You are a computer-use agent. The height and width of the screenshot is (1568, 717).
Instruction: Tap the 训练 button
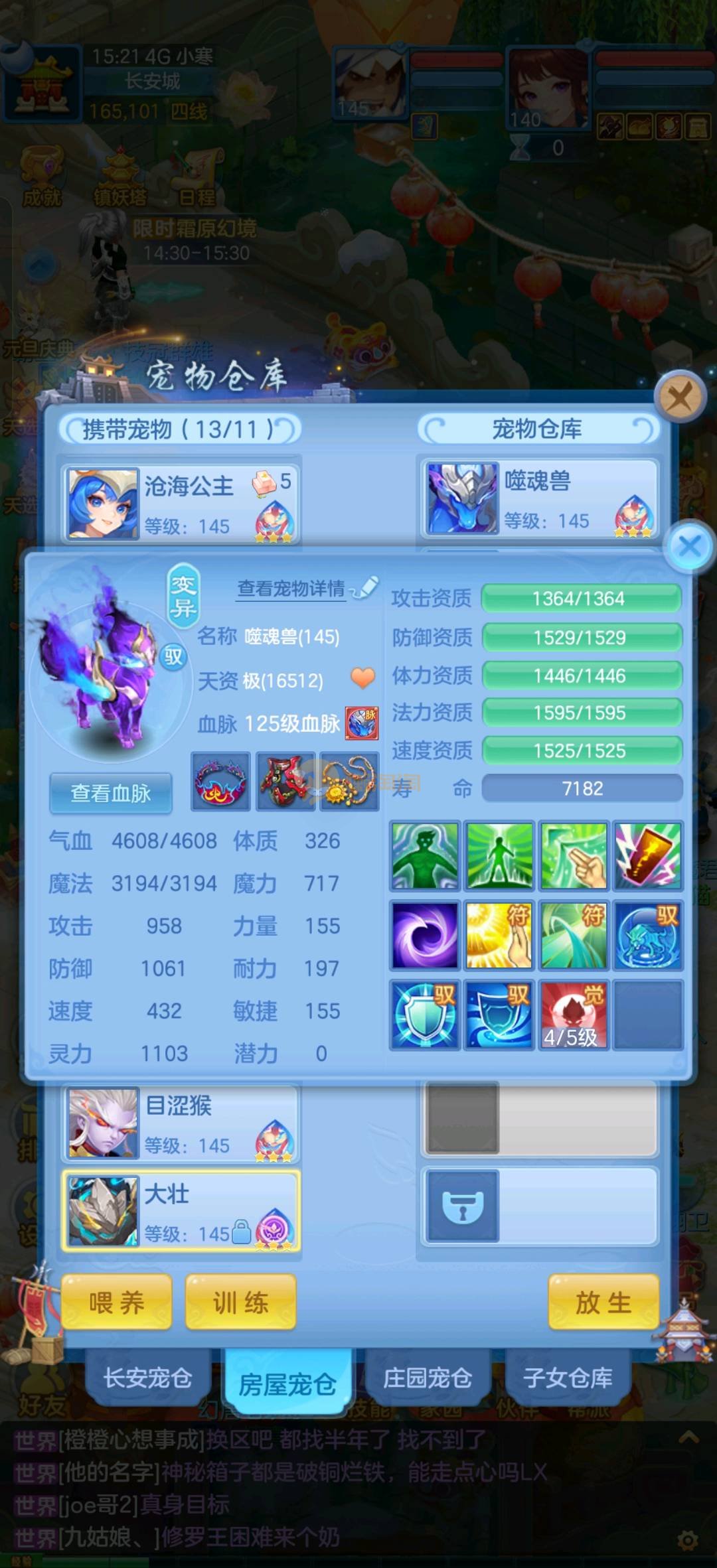240,1303
